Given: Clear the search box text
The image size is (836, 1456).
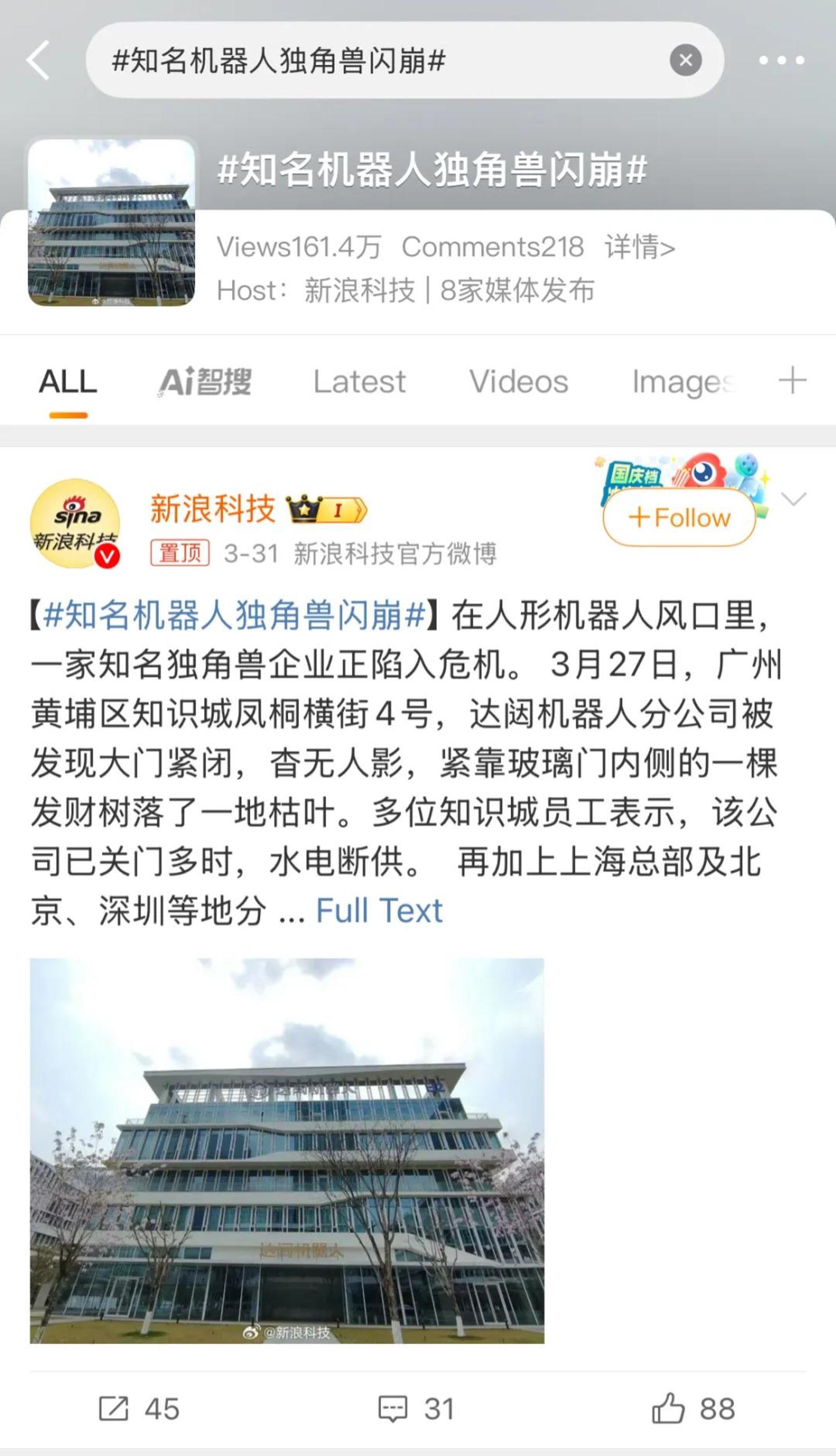Looking at the screenshot, I should (686, 60).
